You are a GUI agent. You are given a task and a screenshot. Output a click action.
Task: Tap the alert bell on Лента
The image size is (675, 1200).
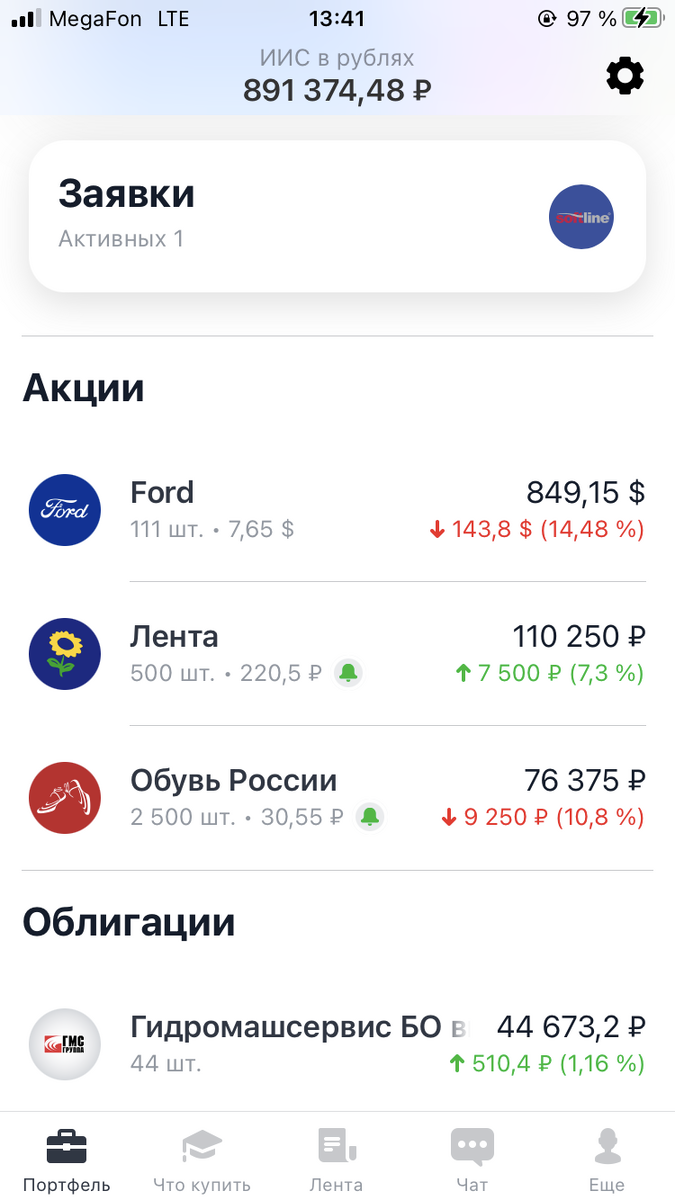point(348,673)
